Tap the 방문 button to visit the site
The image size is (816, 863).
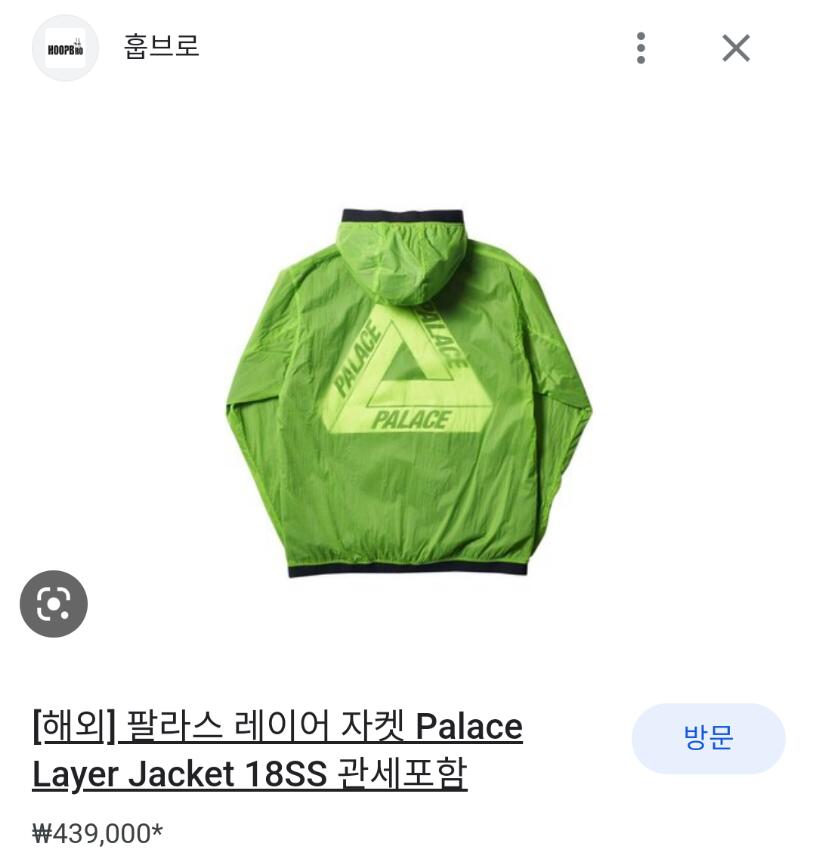pos(708,738)
